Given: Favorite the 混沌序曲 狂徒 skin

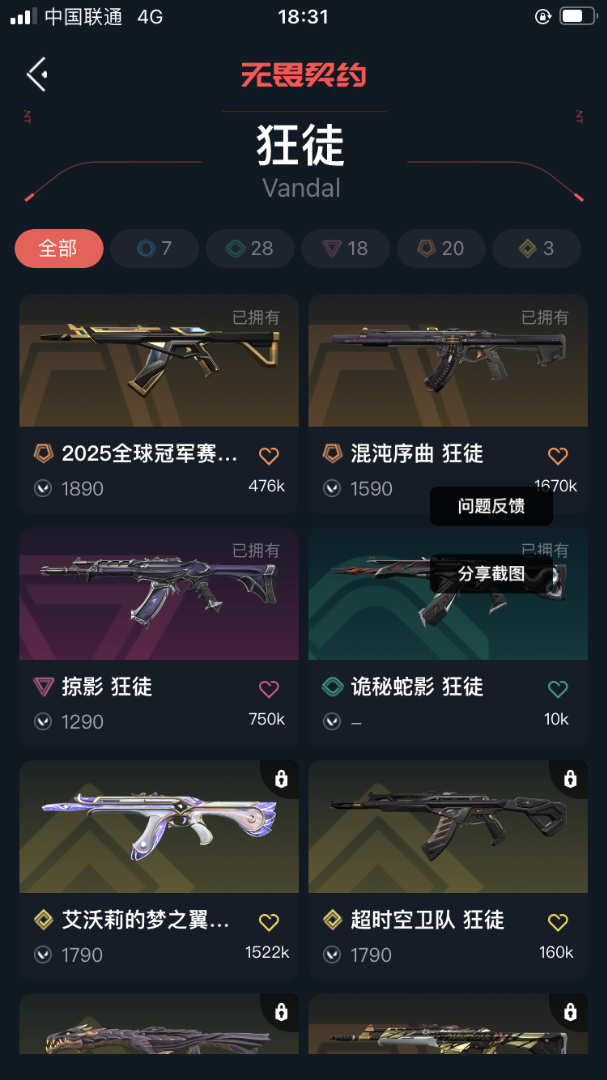Looking at the screenshot, I should [x=558, y=456].
